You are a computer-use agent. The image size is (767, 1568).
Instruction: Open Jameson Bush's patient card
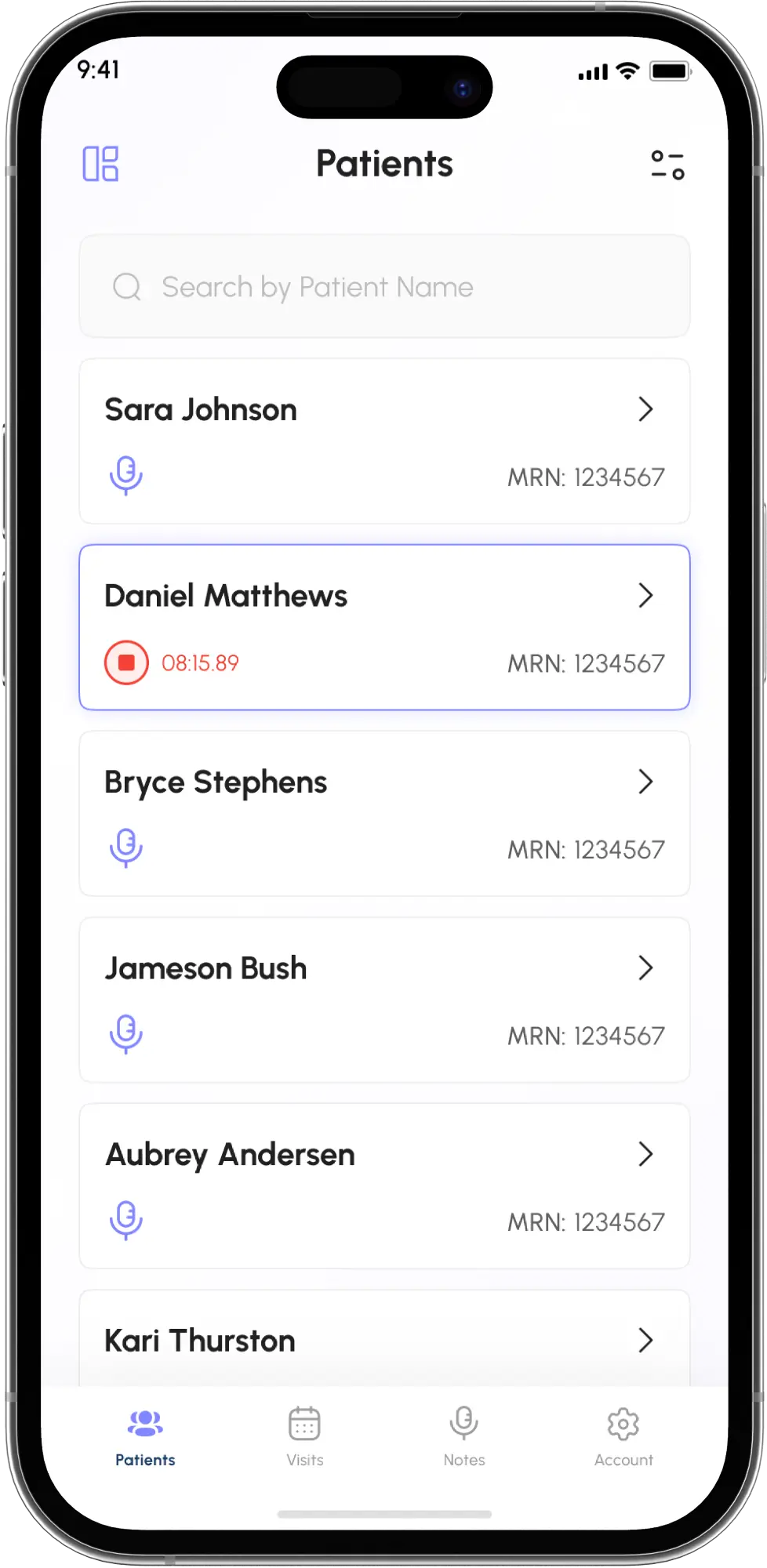[384, 1000]
